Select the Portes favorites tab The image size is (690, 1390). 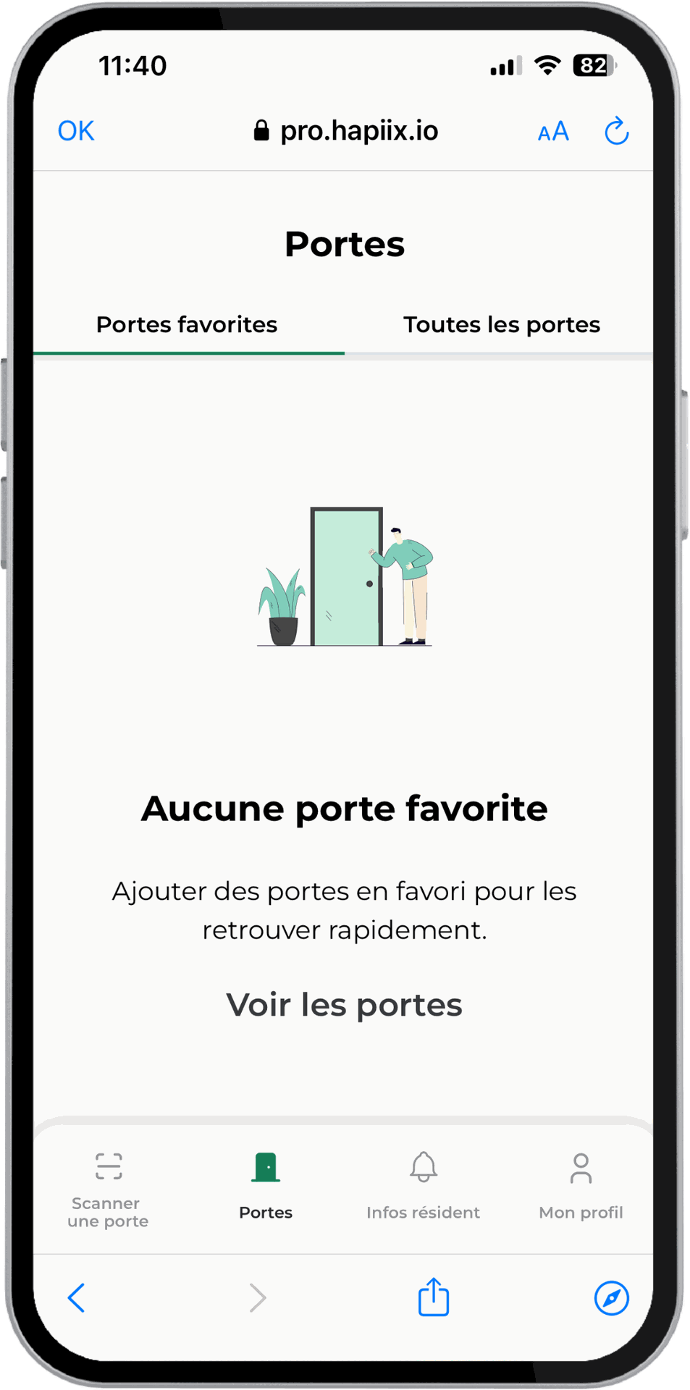point(187,325)
